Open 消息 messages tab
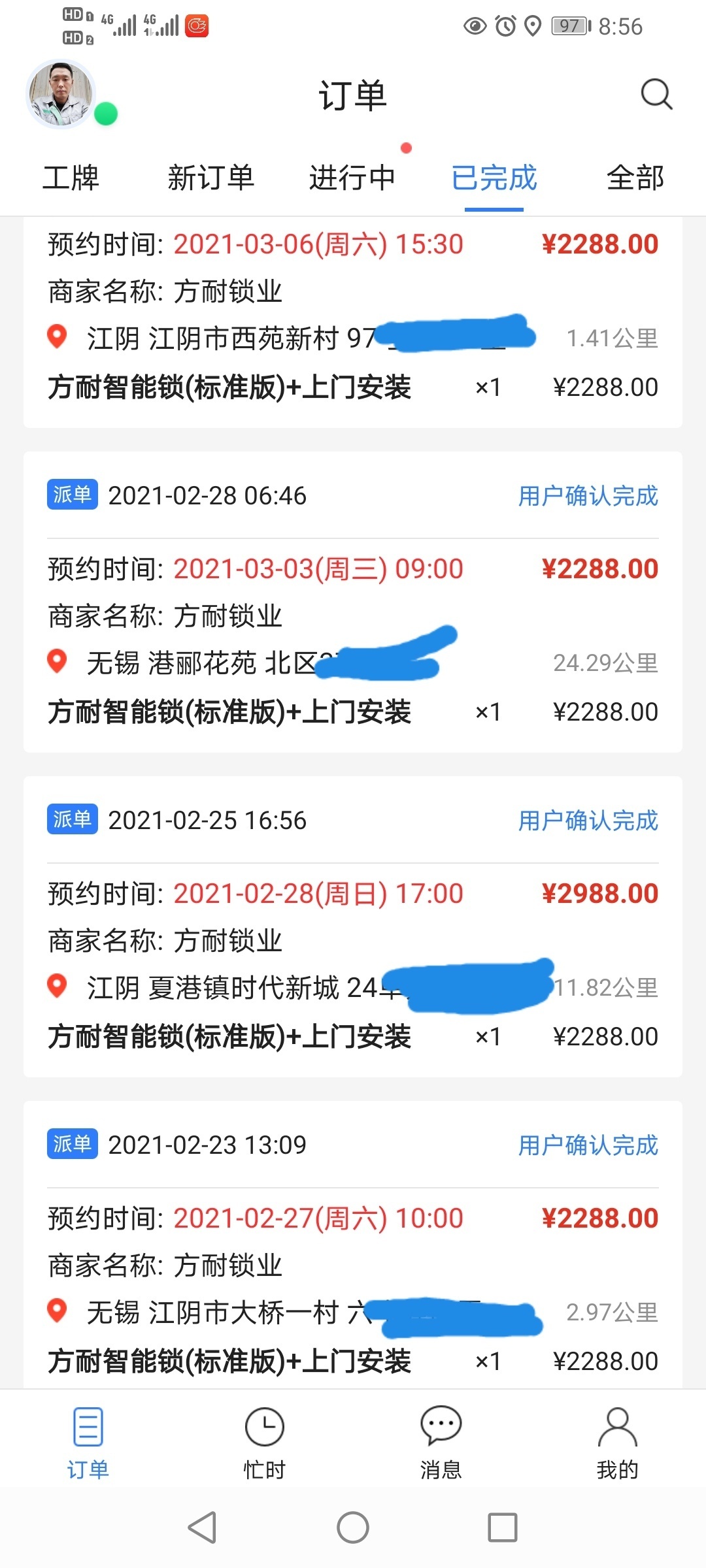706x1568 pixels. pos(441,1442)
